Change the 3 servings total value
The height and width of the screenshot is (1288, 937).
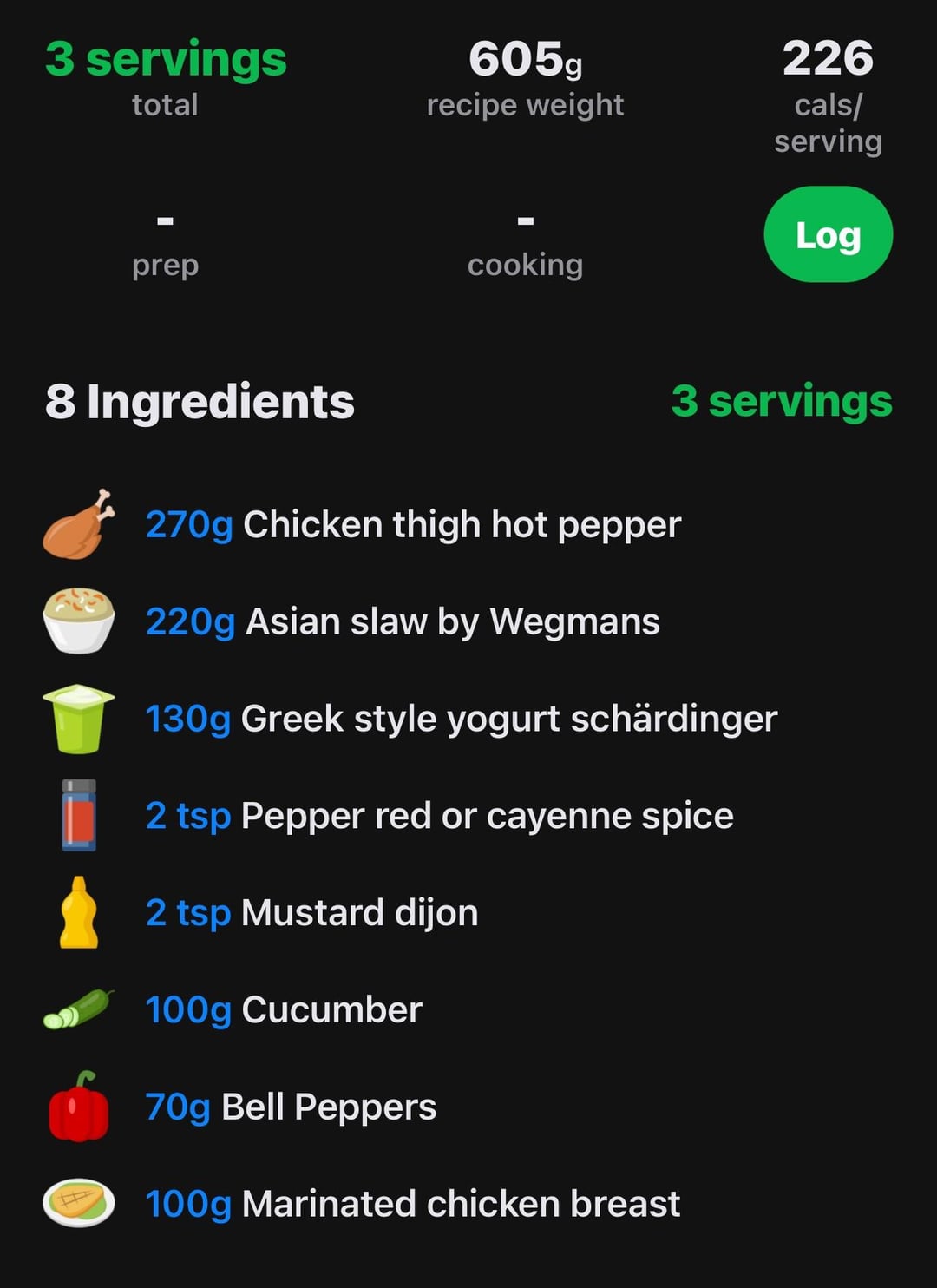click(166, 60)
